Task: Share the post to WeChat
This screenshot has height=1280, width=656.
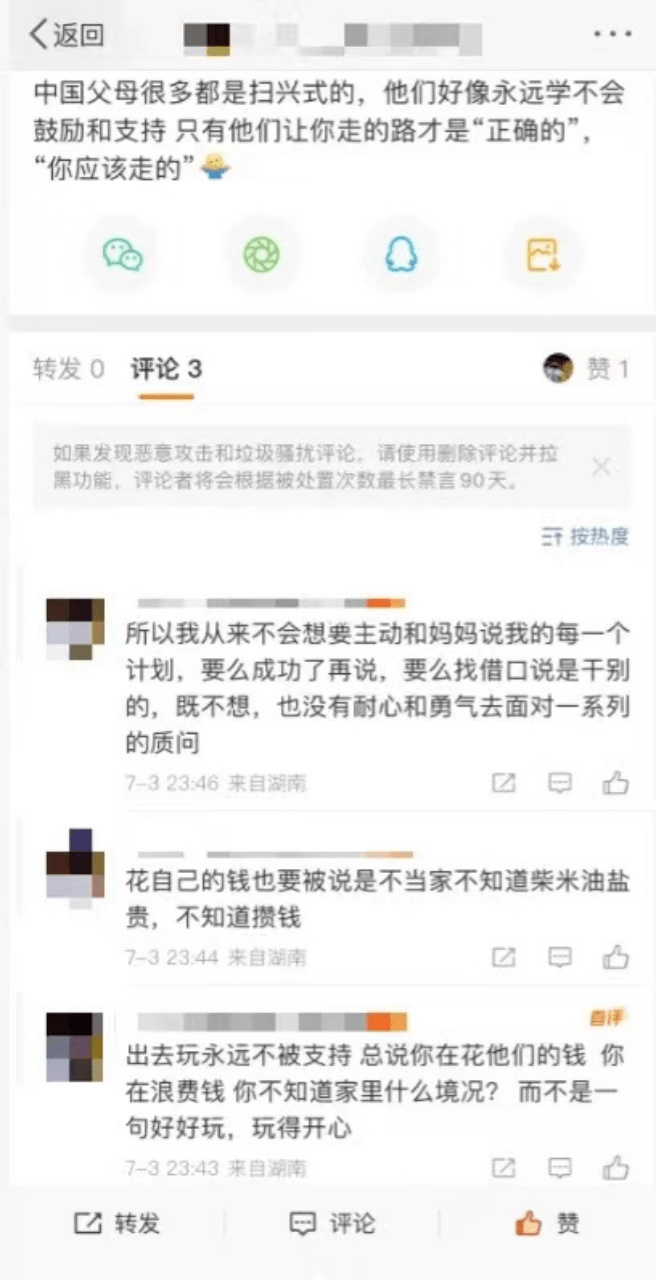Action: (x=122, y=256)
